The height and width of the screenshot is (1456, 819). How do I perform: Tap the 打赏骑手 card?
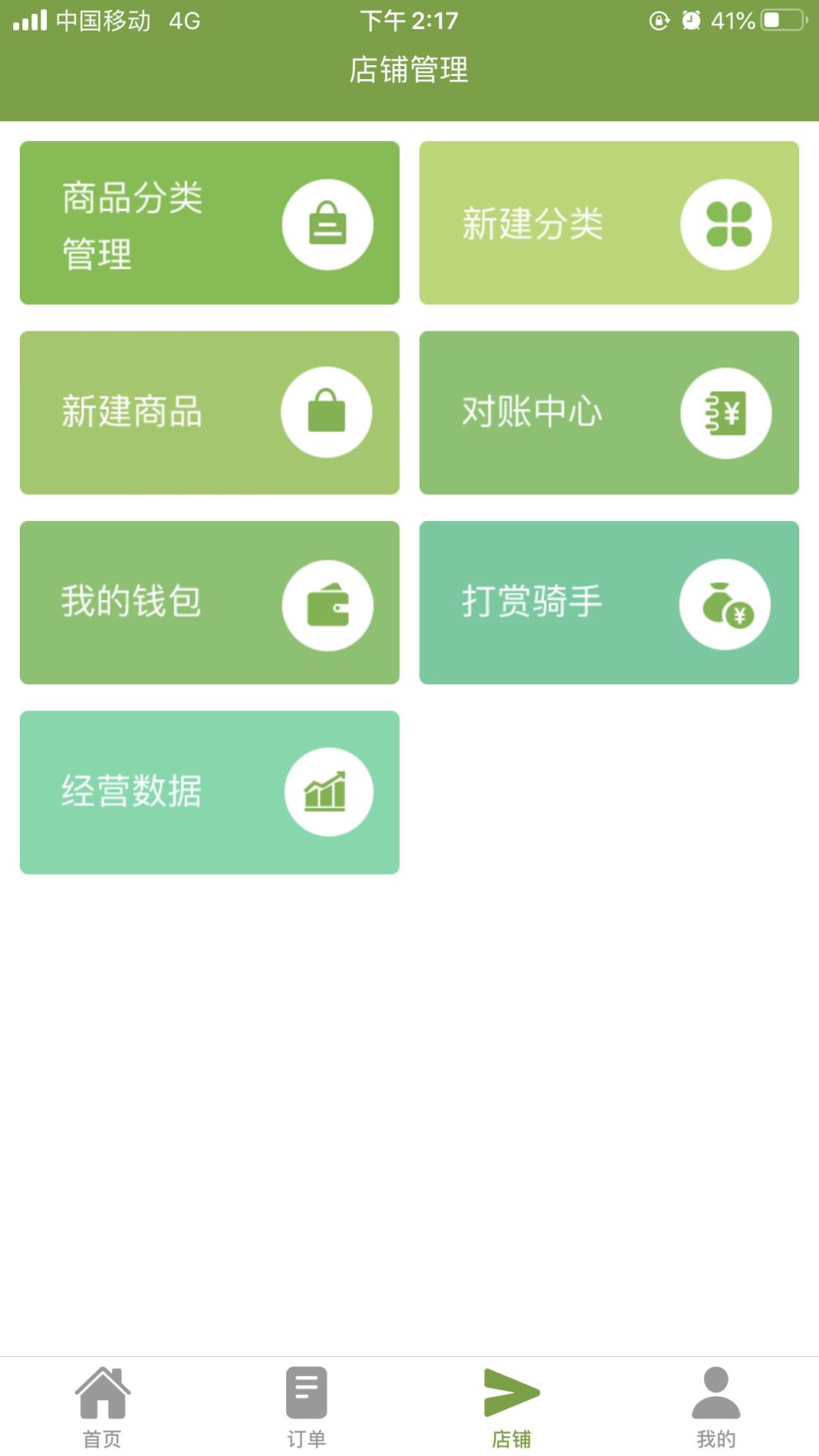click(610, 603)
